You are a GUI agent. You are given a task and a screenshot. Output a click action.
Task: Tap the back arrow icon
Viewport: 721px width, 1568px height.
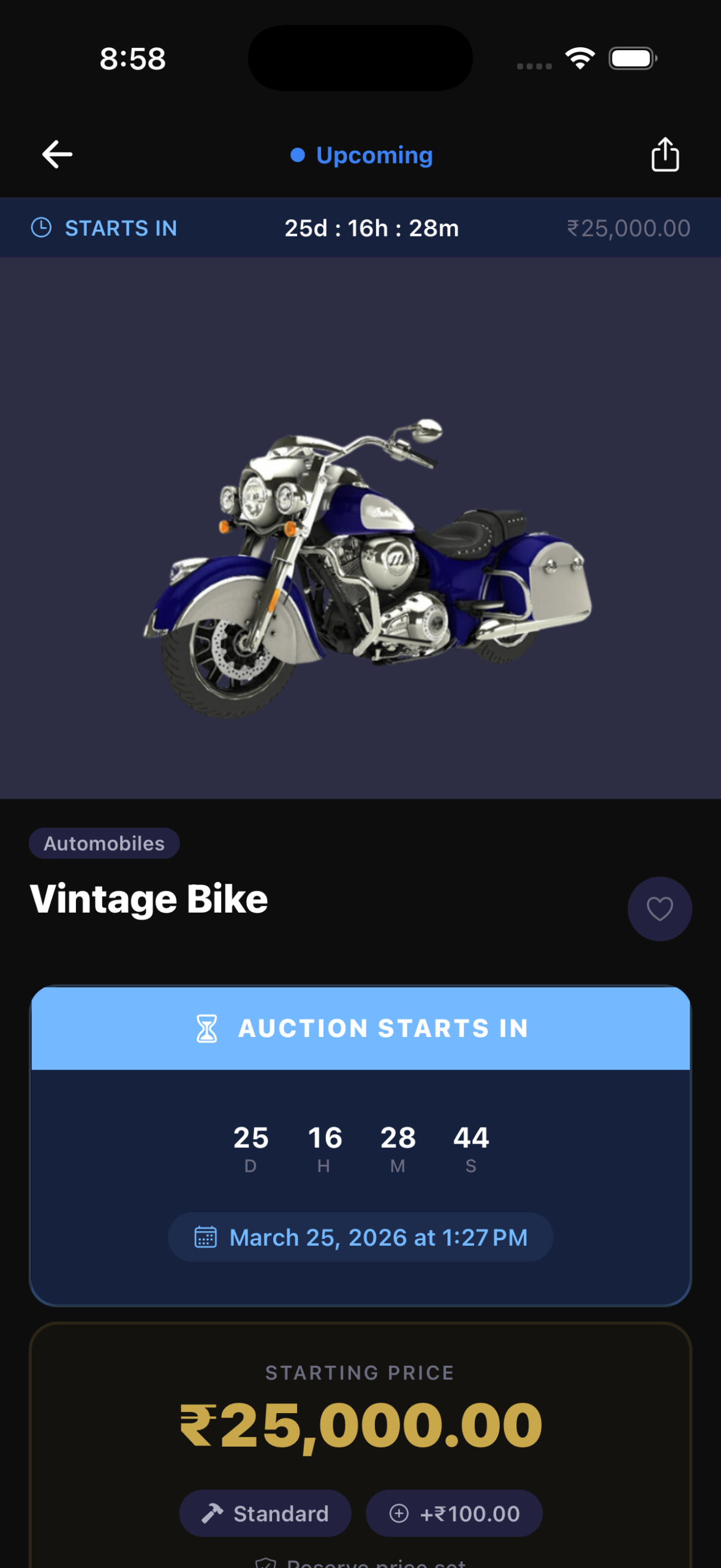tap(57, 154)
